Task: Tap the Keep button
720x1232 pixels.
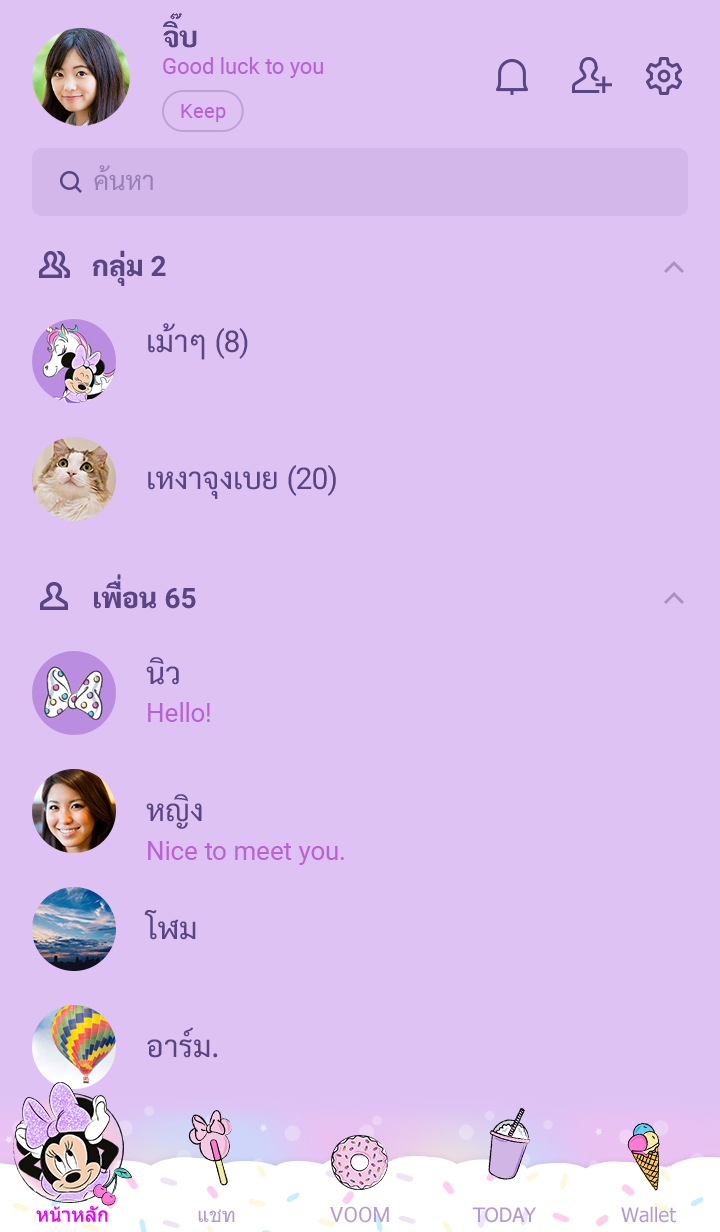Action: (x=203, y=111)
